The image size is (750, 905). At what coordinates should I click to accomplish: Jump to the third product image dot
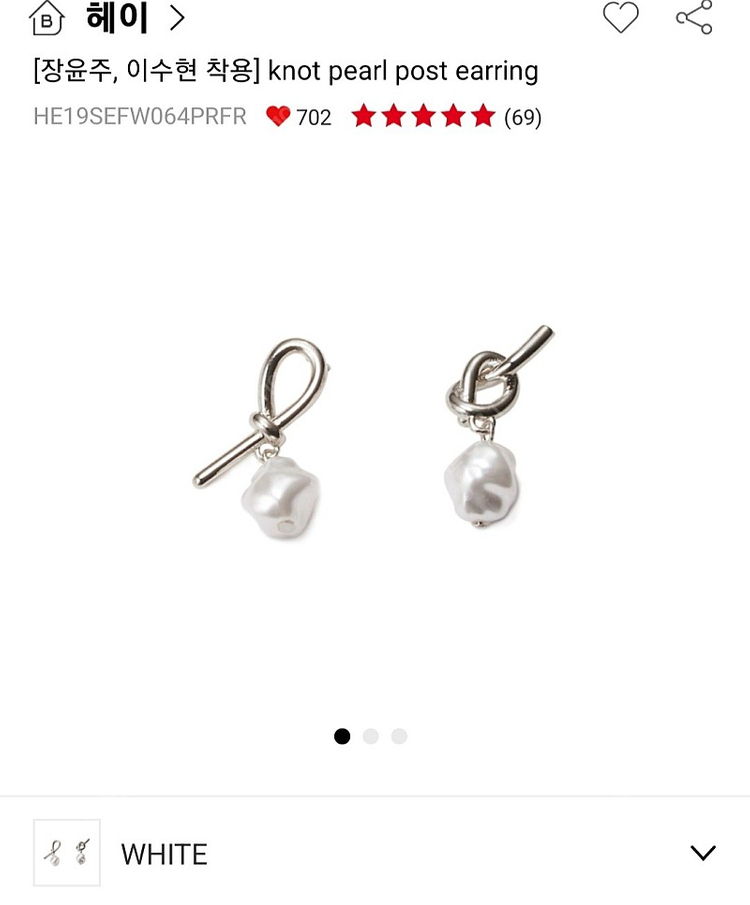pyautogui.click(x=399, y=736)
